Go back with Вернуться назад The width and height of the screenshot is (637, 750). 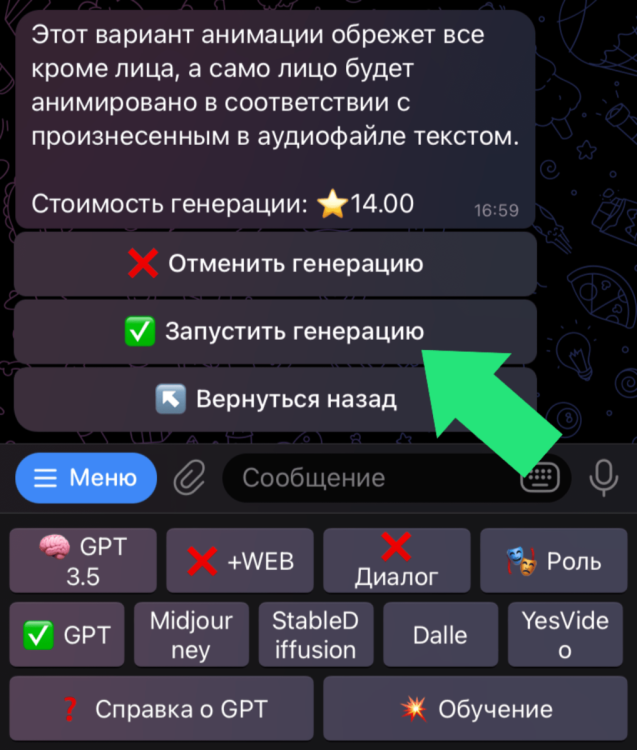click(275, 399)
